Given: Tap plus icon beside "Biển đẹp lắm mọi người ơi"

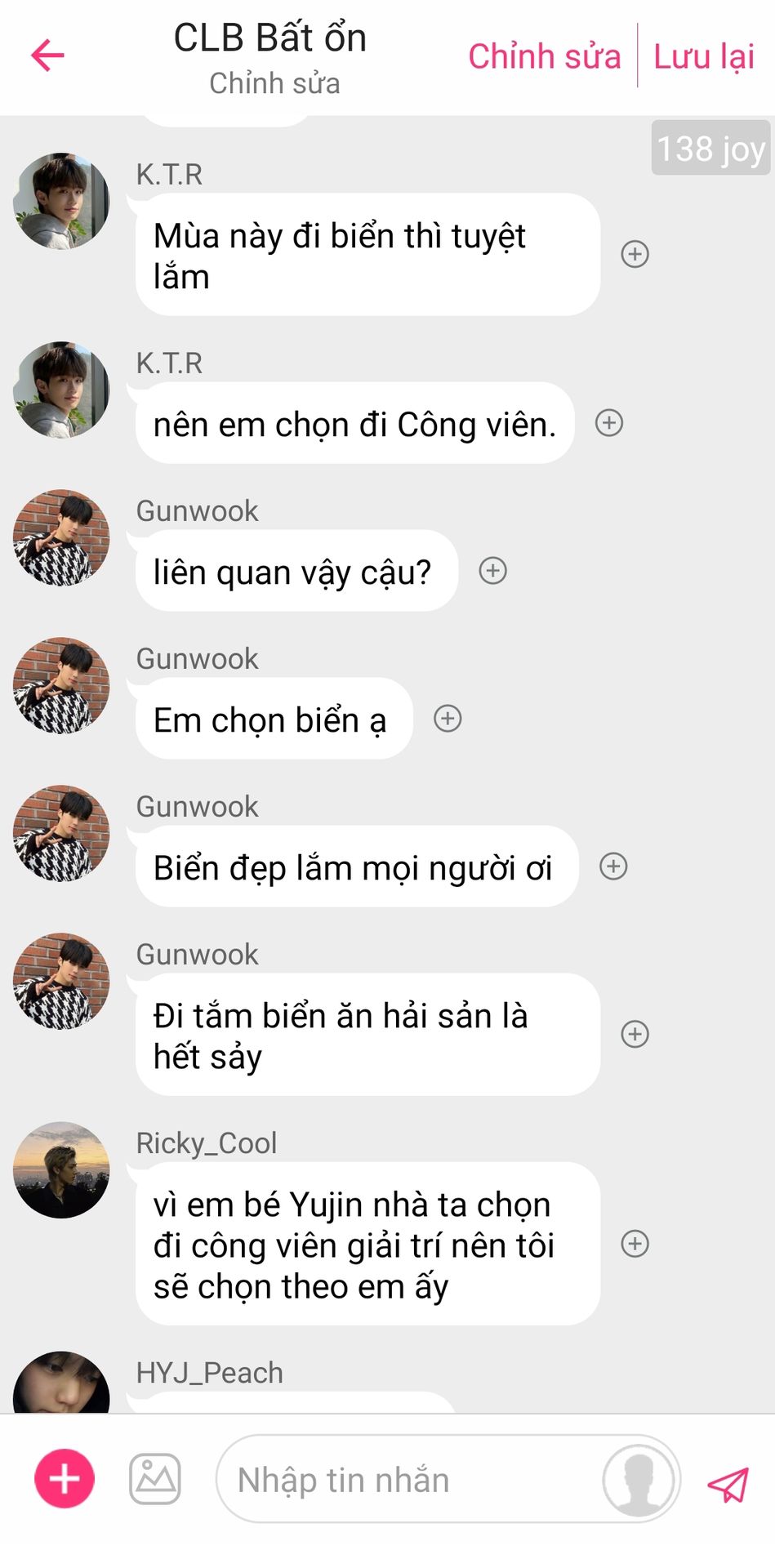Looking at the screenshot, I should pyautogui.click(x=613, y=866).
